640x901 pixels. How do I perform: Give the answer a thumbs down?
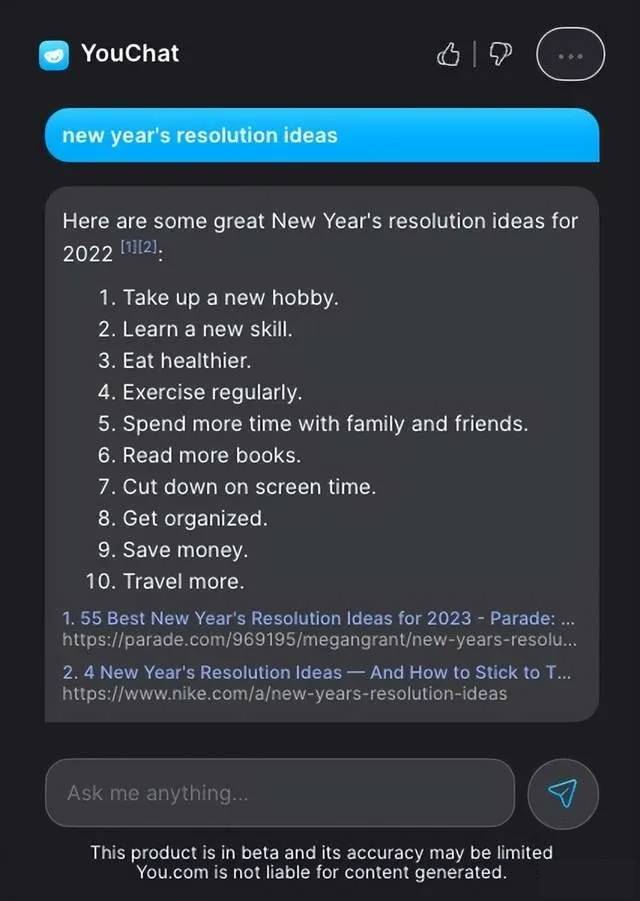coord(499,55)
